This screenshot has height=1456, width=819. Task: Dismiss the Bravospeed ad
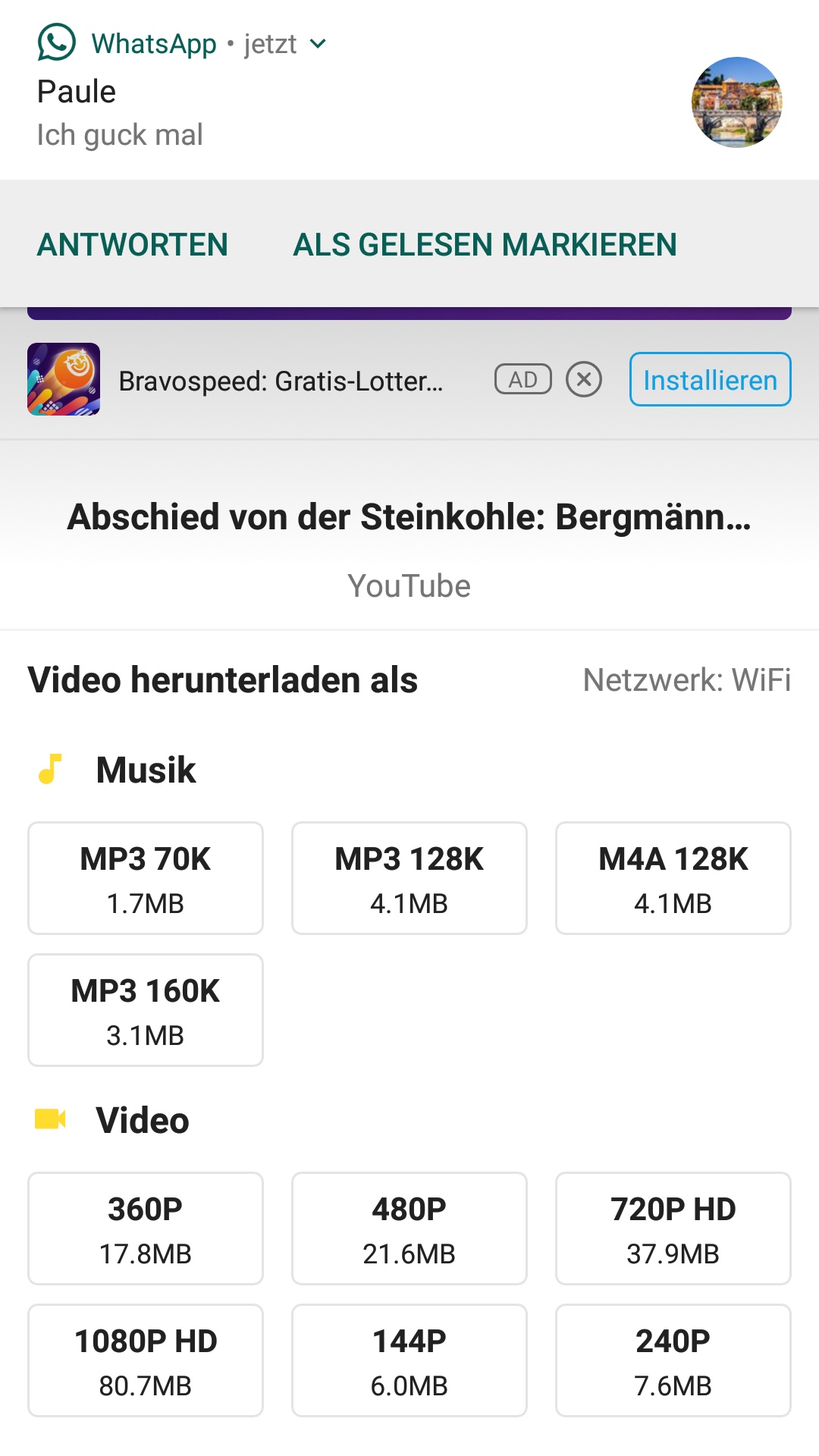pos(584,380)
